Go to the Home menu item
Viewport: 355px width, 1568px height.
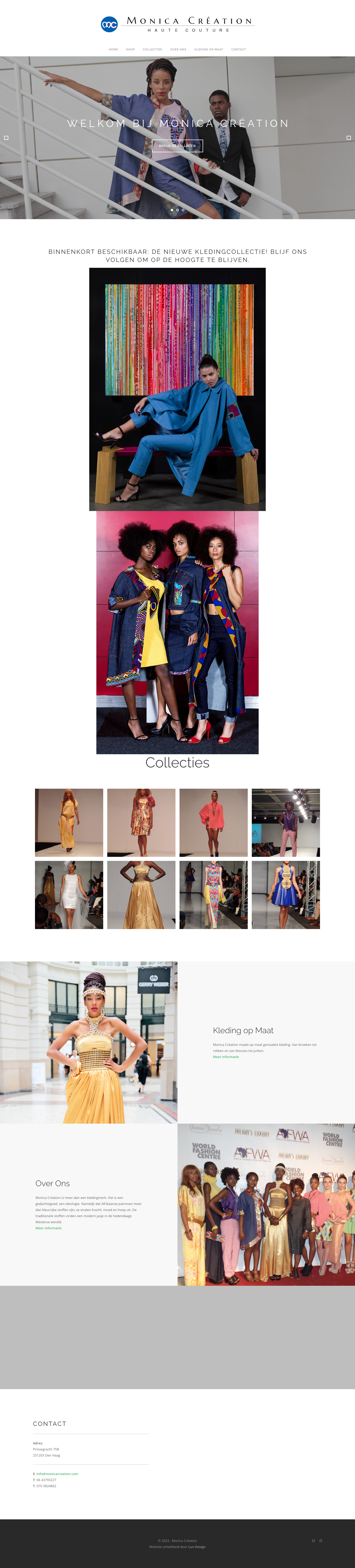(113, 49)
